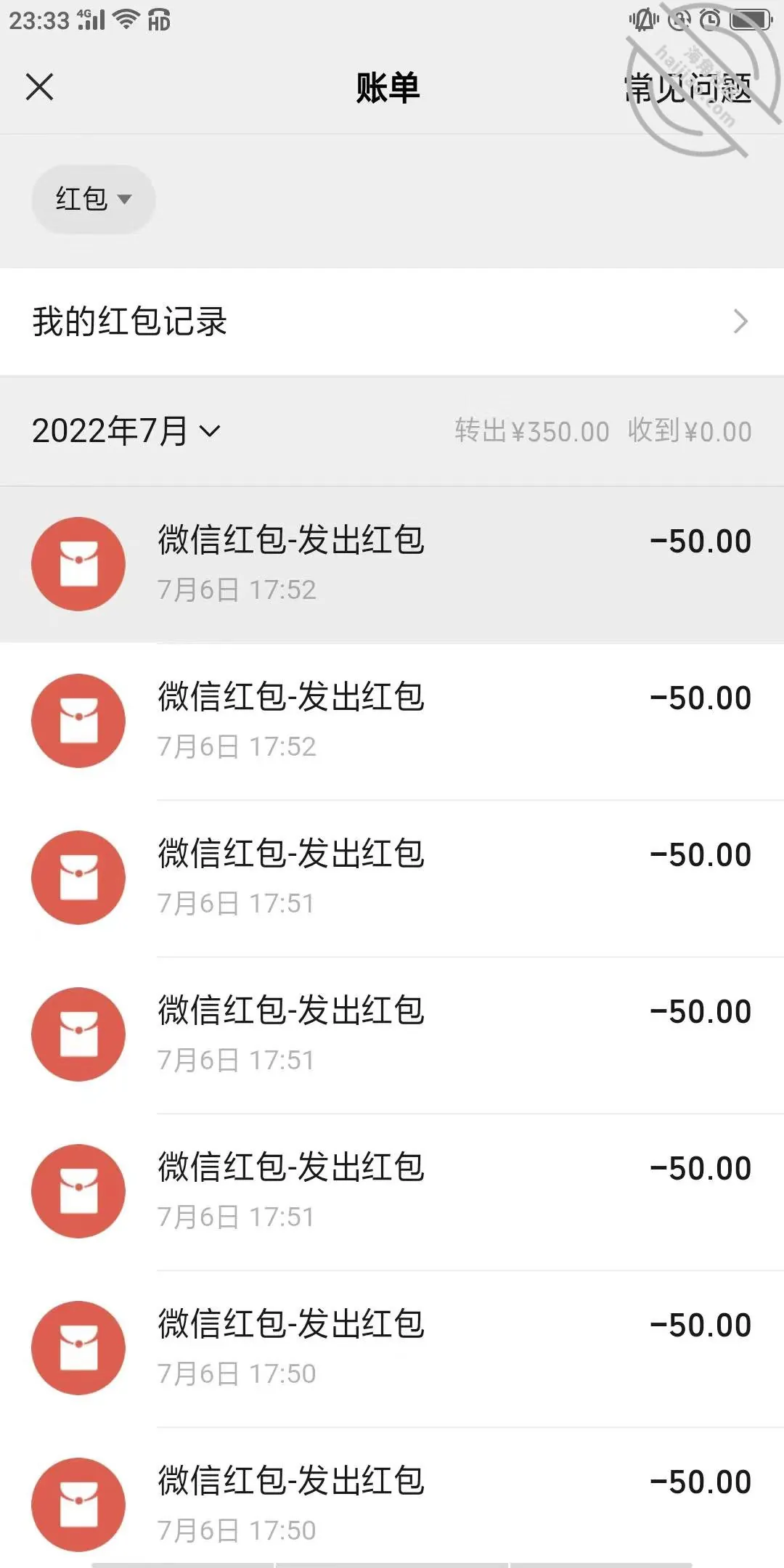This screenshot has width=784, height=1568.
Task: Open 我的红包记录
Action: tap(392, 322)
